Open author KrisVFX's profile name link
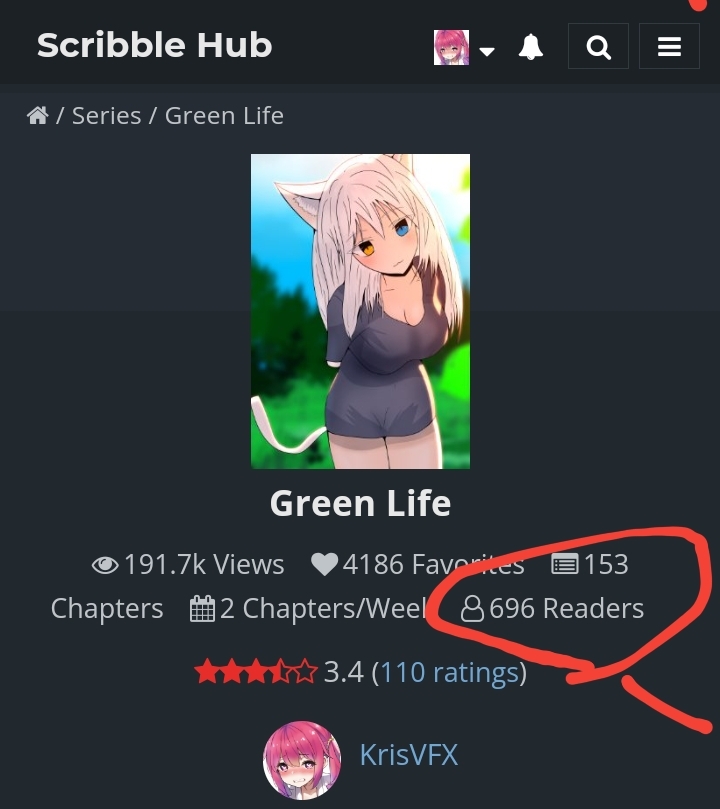 pyautogui.click(x=409, y=754)
